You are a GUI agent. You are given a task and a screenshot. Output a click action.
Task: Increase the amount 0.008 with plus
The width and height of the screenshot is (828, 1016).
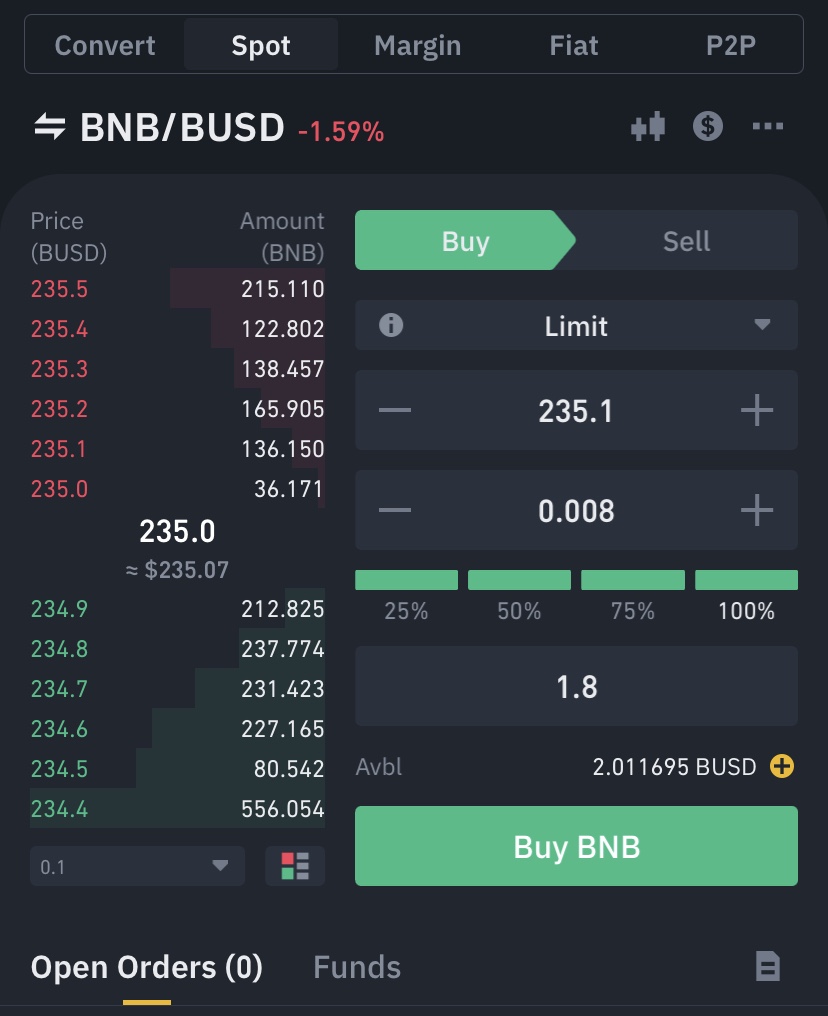[x=757, y=511]
